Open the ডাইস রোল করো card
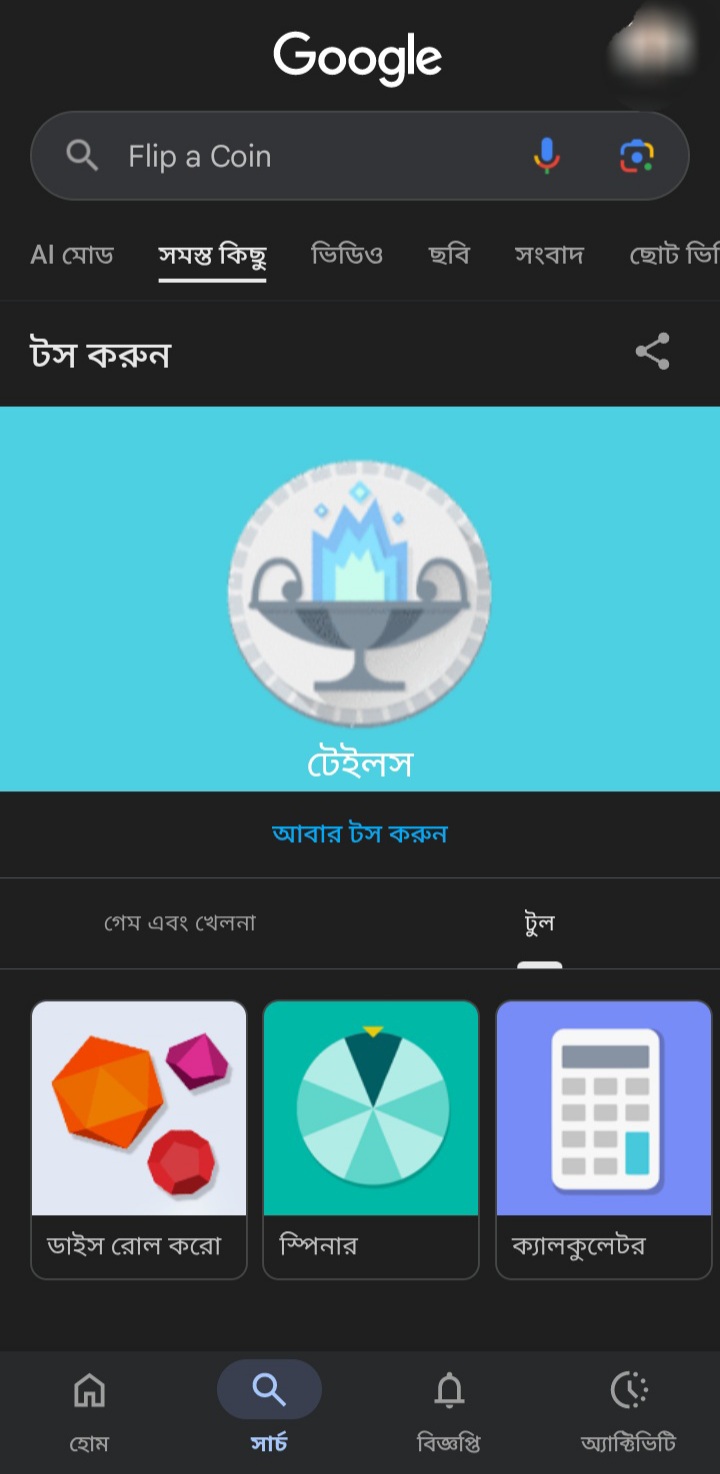720x1474 pixels. pos(139,1139)
